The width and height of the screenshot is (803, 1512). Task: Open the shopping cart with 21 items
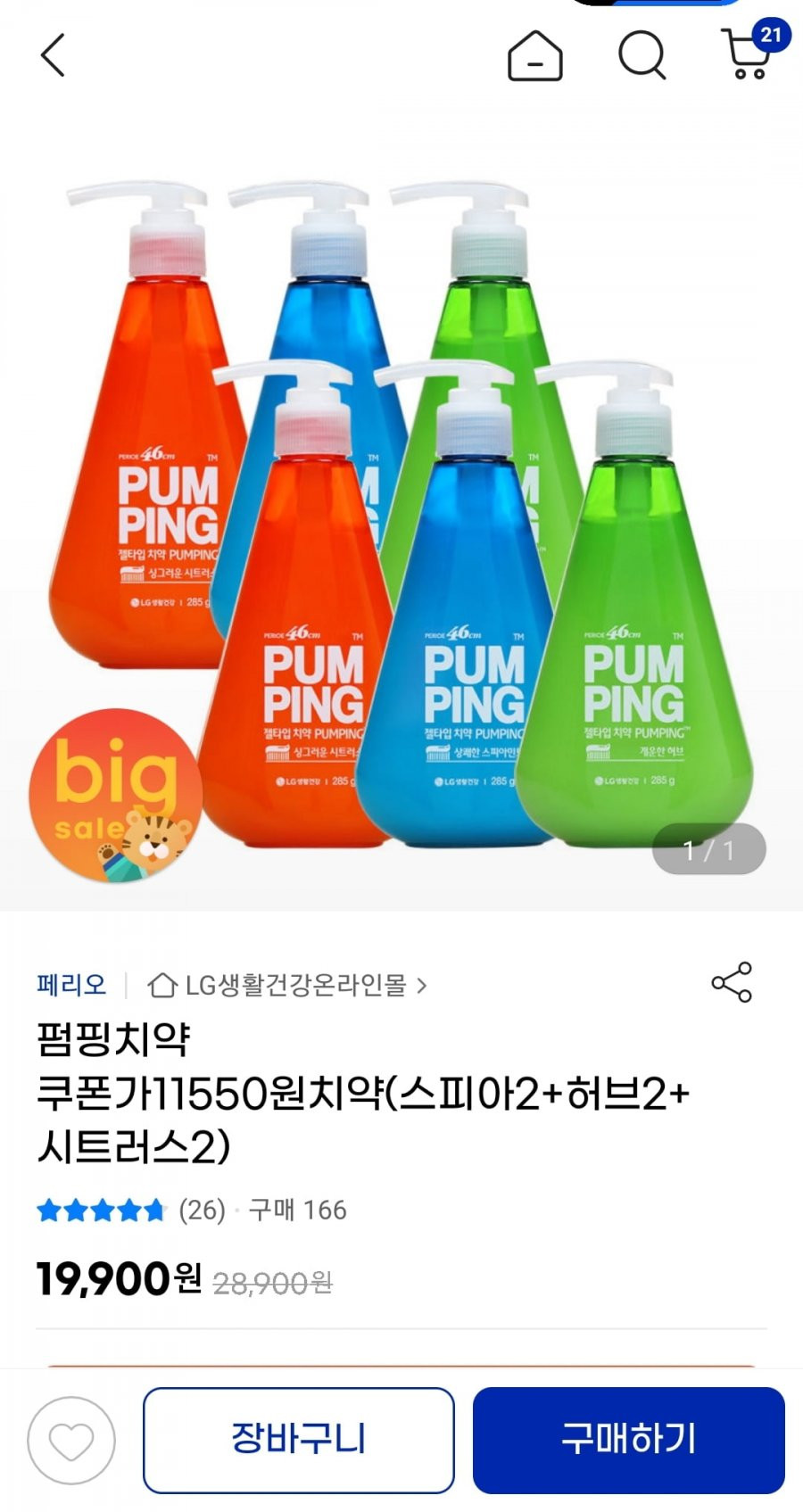pos(749,54)
